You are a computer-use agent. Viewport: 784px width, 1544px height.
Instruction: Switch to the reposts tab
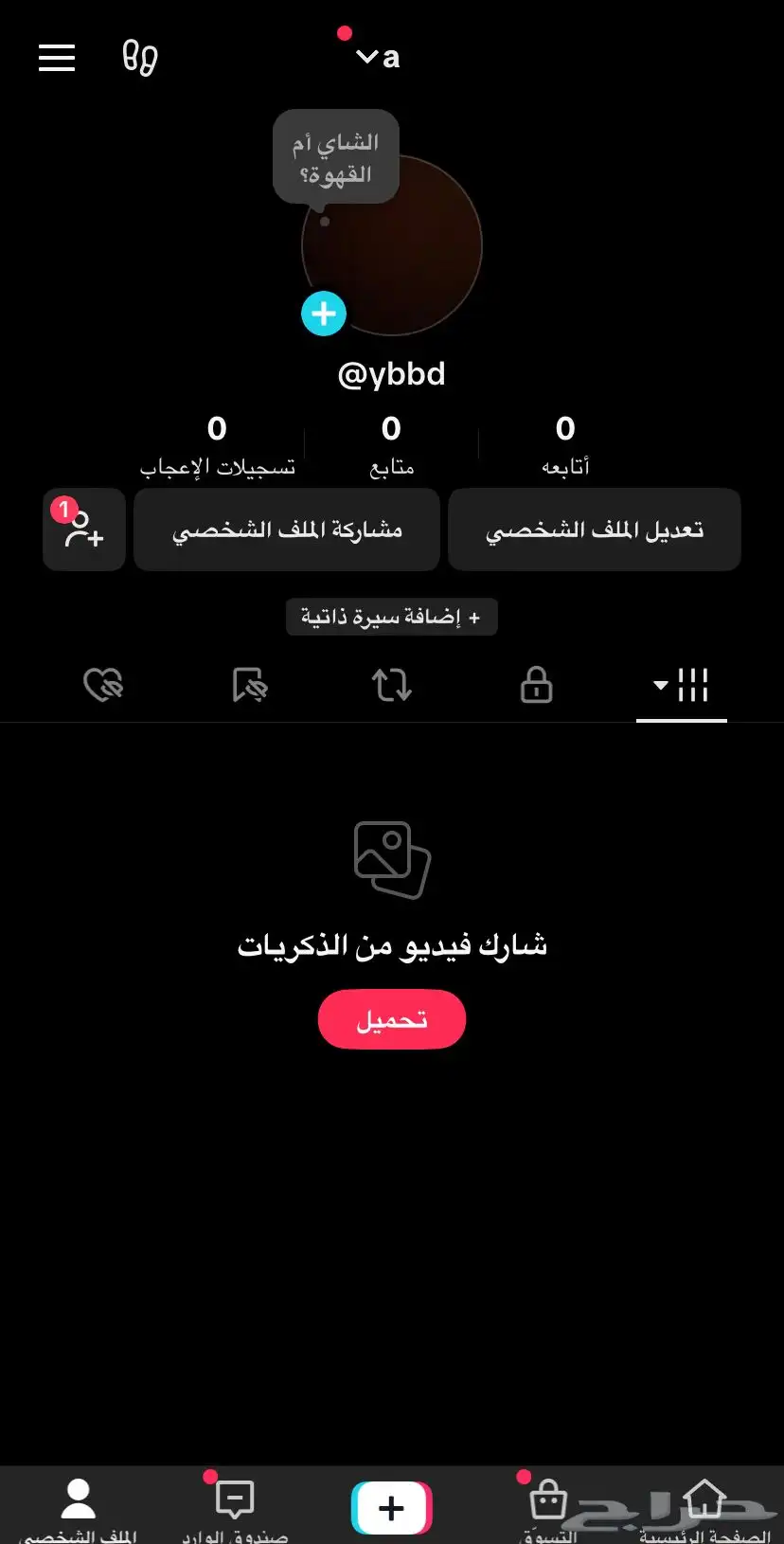(x=392, y=685)
